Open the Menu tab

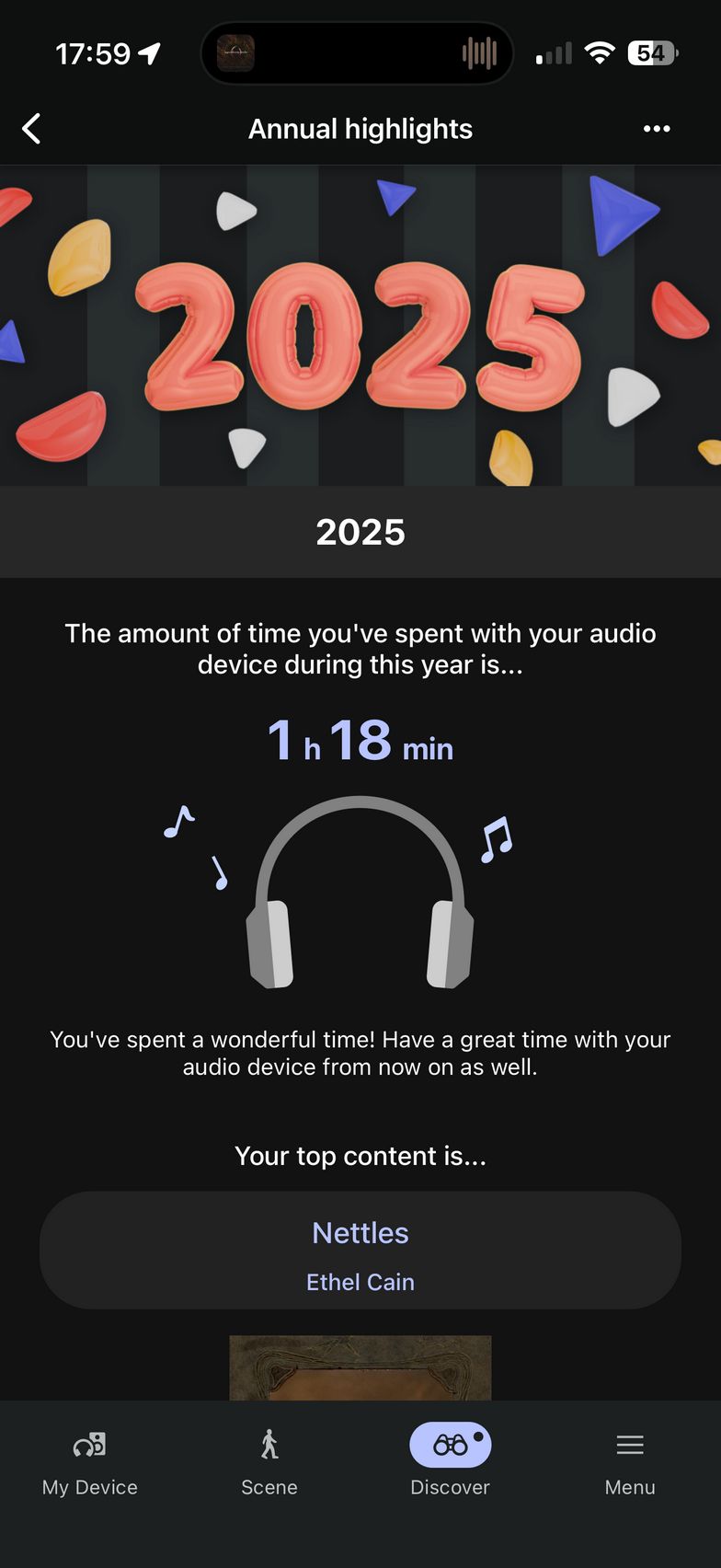click(x=630, y=1461)
